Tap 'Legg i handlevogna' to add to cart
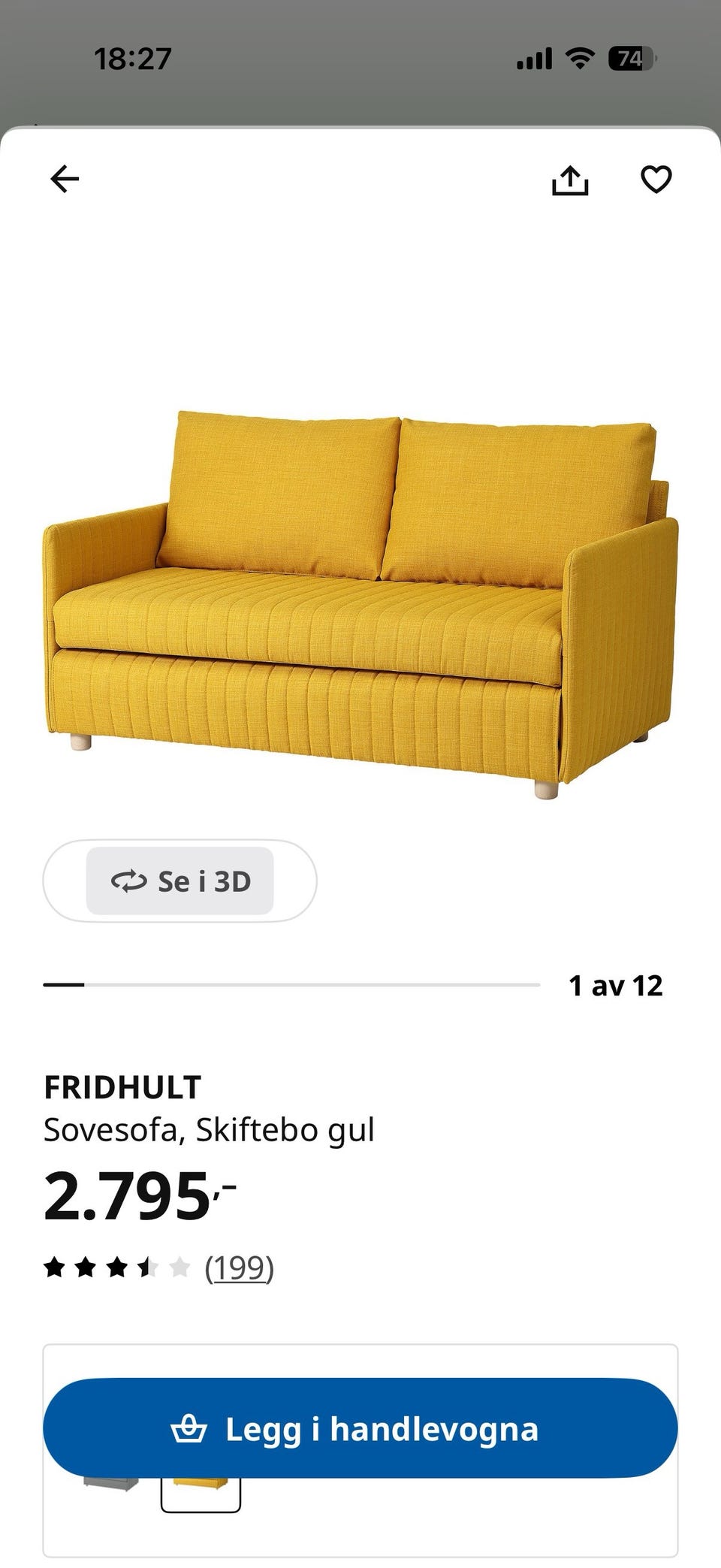The image size is (721, 1568). [x=360, y=1429]
